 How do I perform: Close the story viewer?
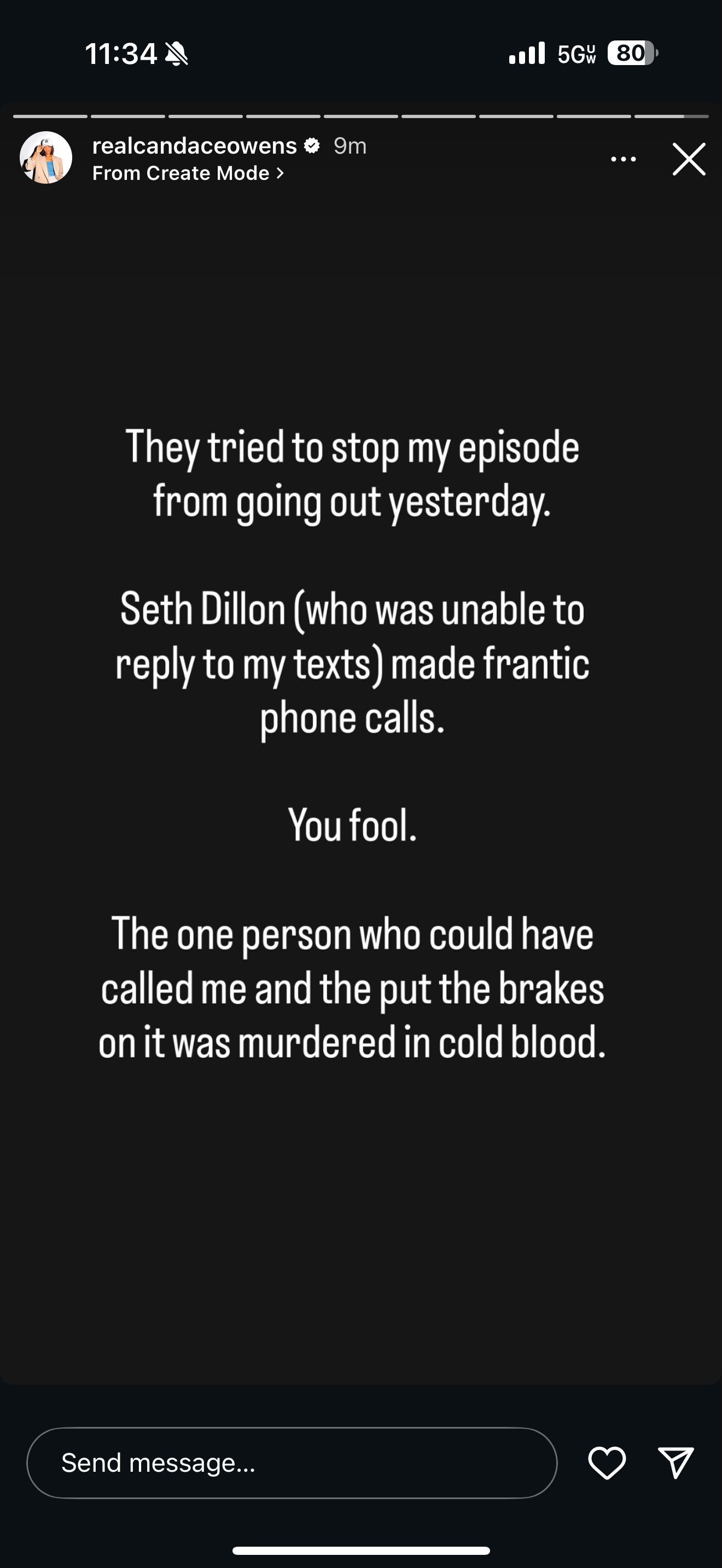[689, 159]
